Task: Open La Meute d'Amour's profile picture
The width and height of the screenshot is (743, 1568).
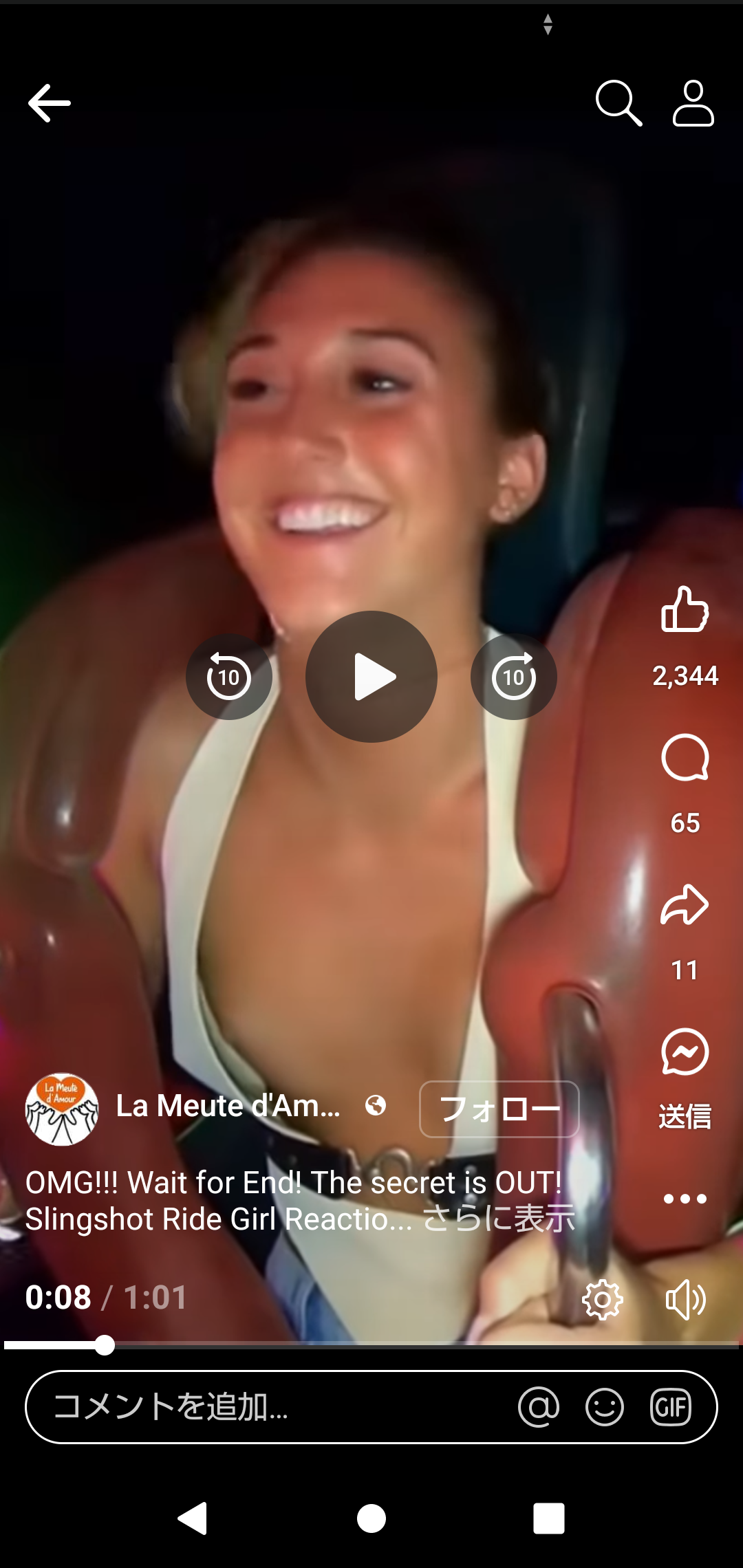Action: [62, 1109]
